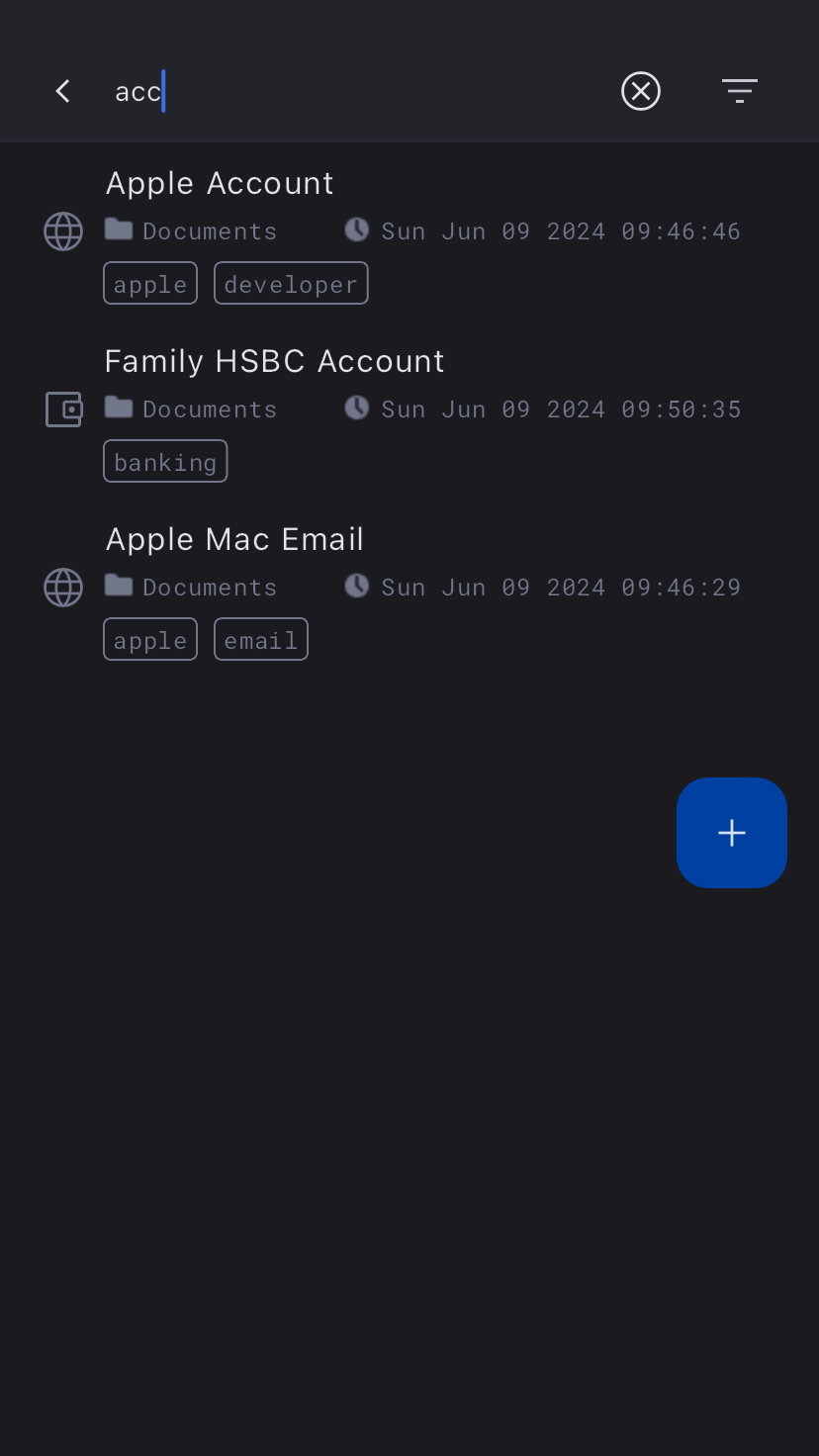Select the developer tag
This screenshot has height=1456, width=819.
tap(291, 284)
